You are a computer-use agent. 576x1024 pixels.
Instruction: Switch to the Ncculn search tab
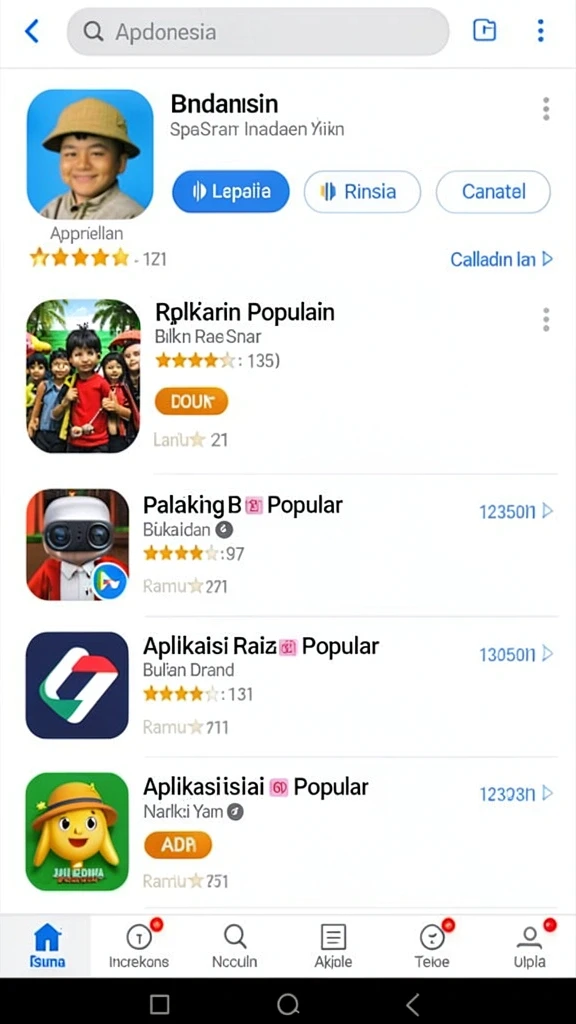point(234,946)
